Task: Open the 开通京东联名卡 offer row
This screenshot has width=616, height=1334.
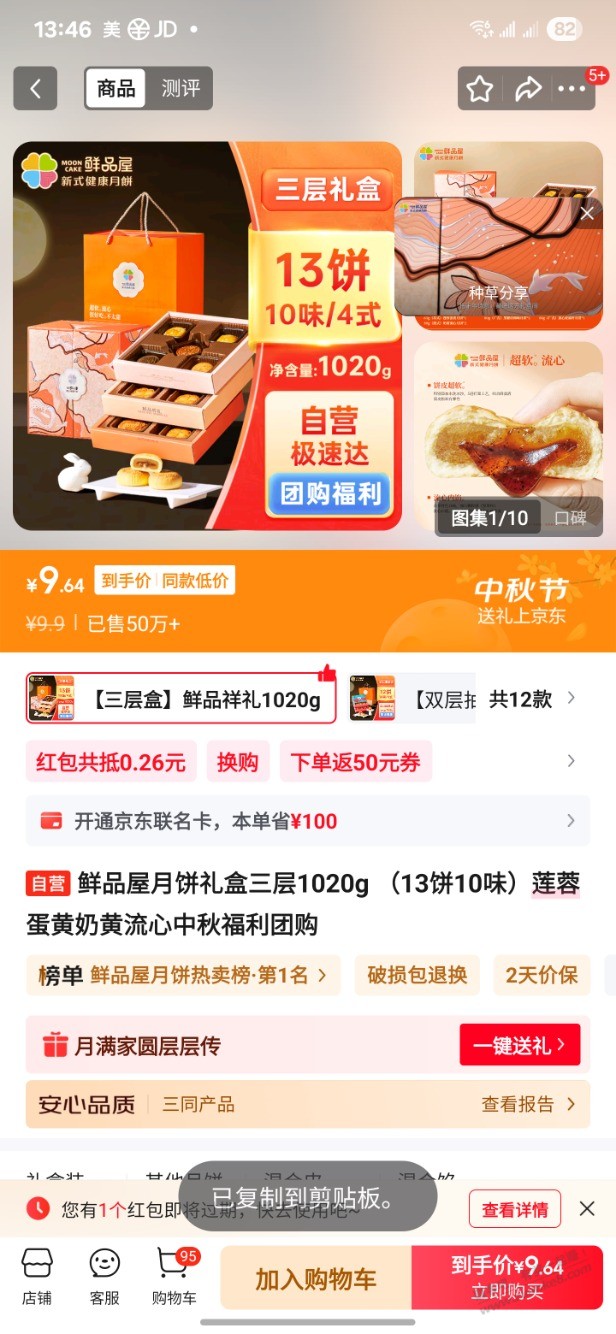Action: tap(307, 821)
